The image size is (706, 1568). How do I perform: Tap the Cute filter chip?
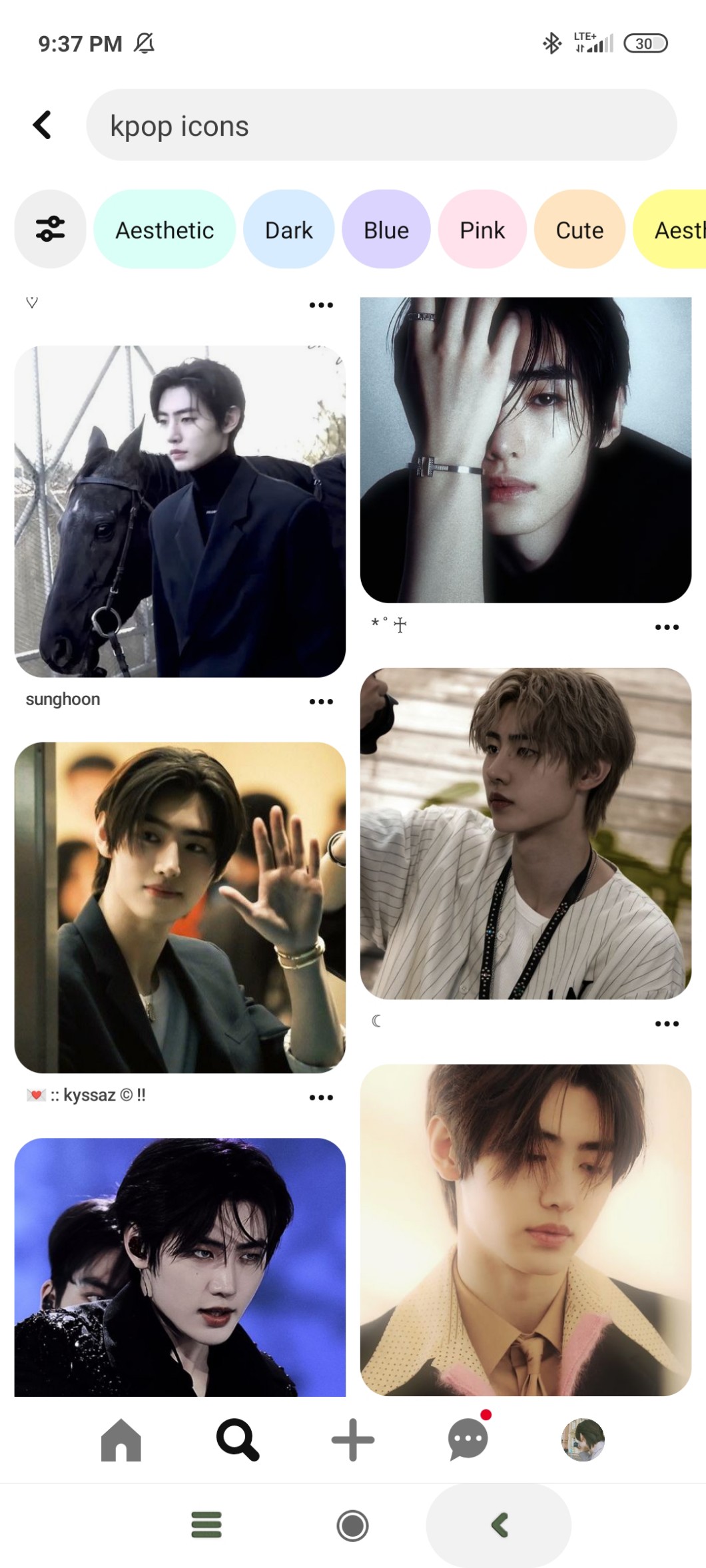click(579, 230)
